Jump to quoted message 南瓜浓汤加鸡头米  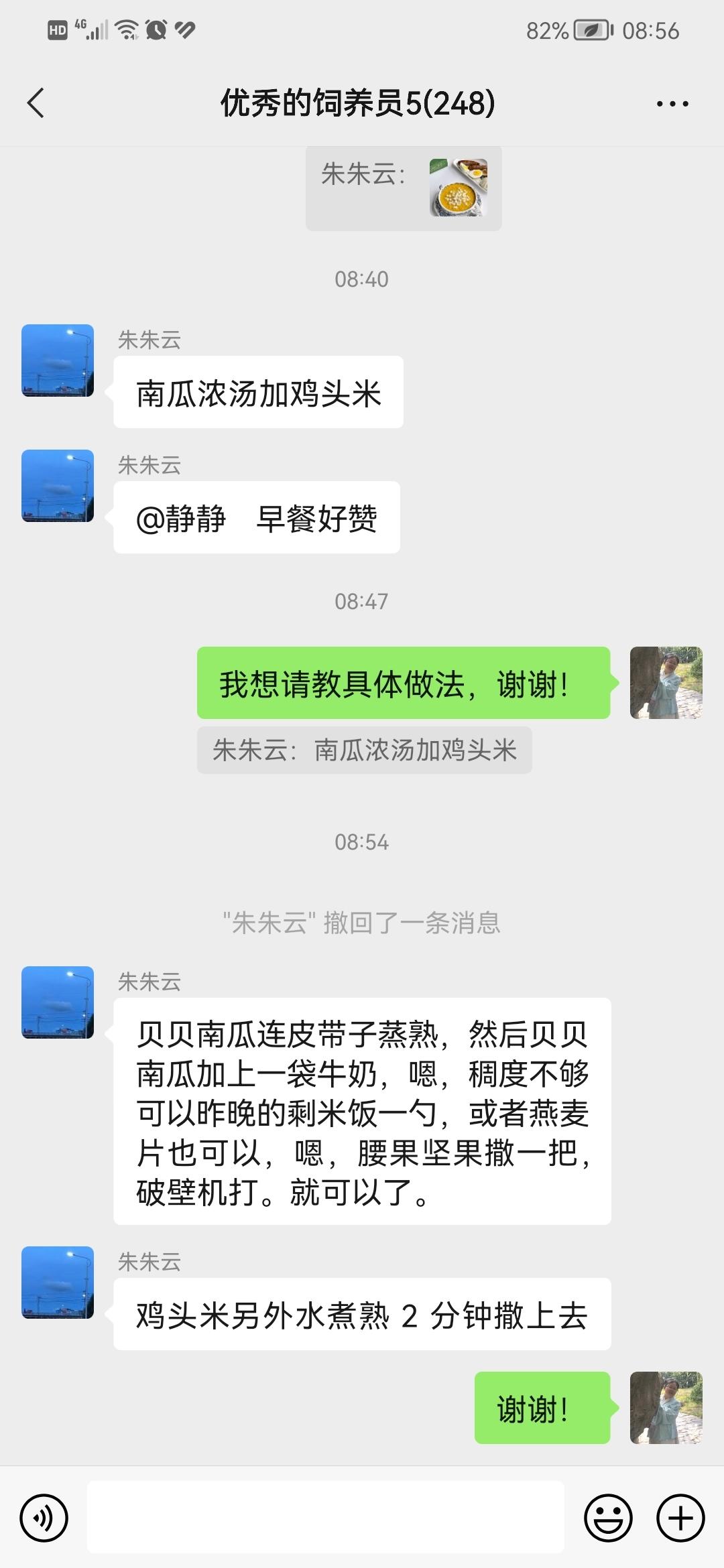tap(364, 750)
